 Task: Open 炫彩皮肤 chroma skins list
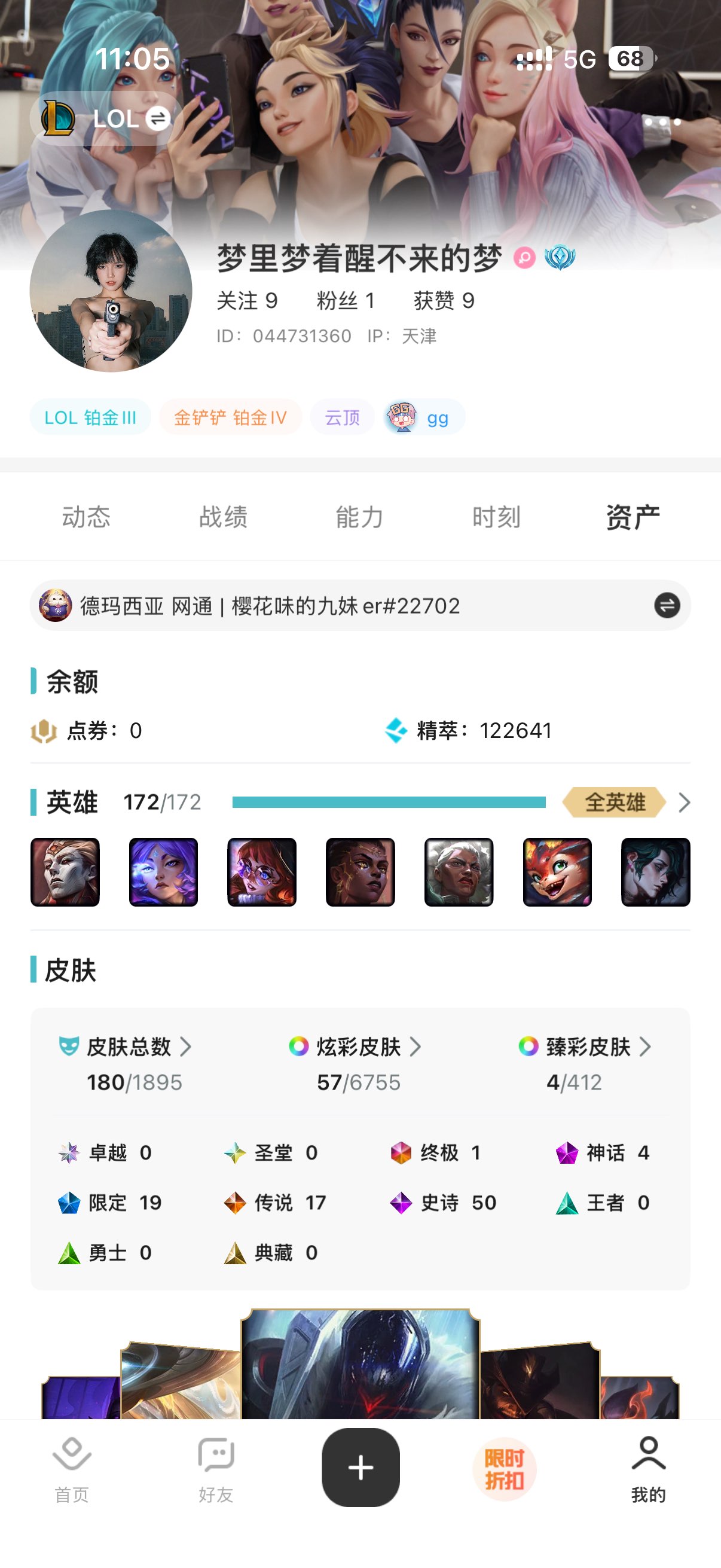tap(358, 1047)
